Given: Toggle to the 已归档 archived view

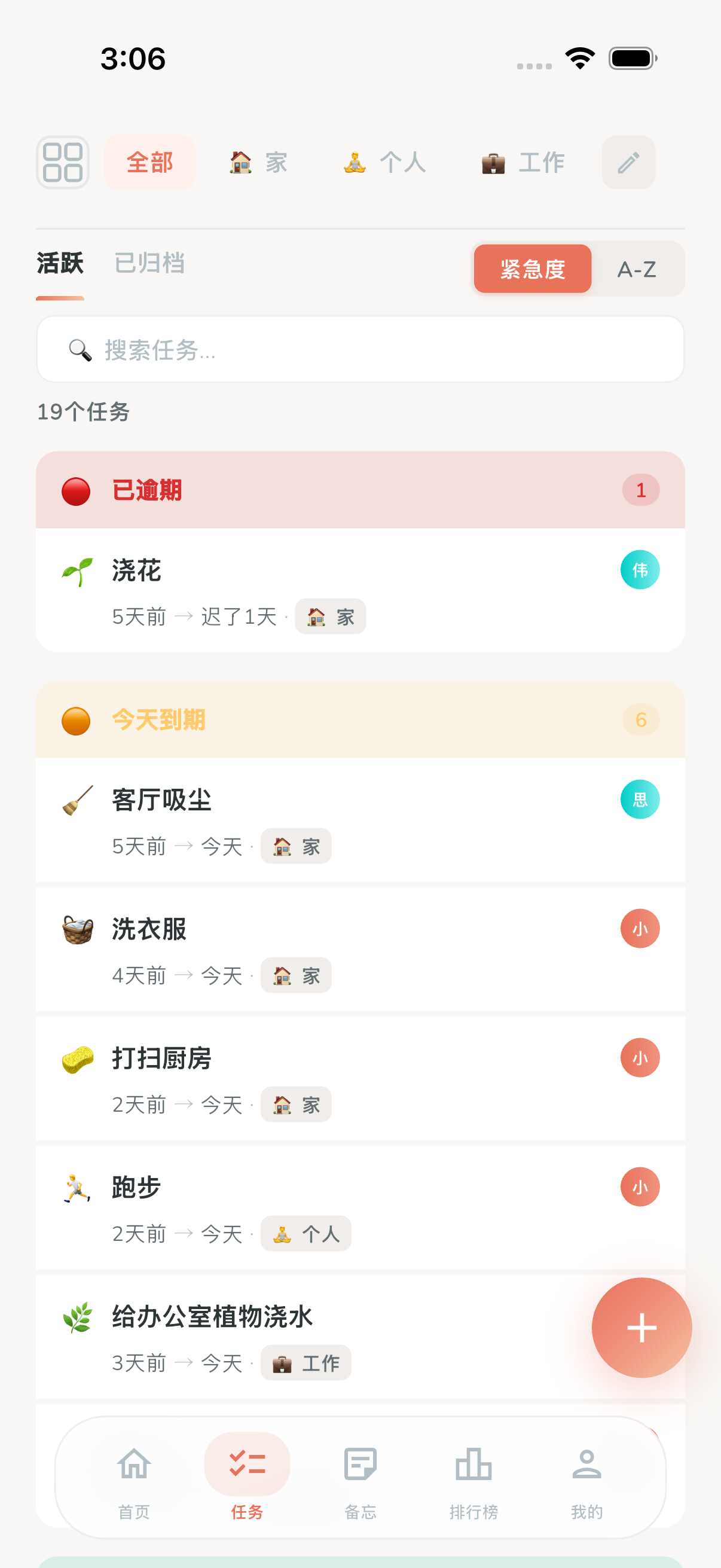Looking at the screenshot, I should 149,263.
